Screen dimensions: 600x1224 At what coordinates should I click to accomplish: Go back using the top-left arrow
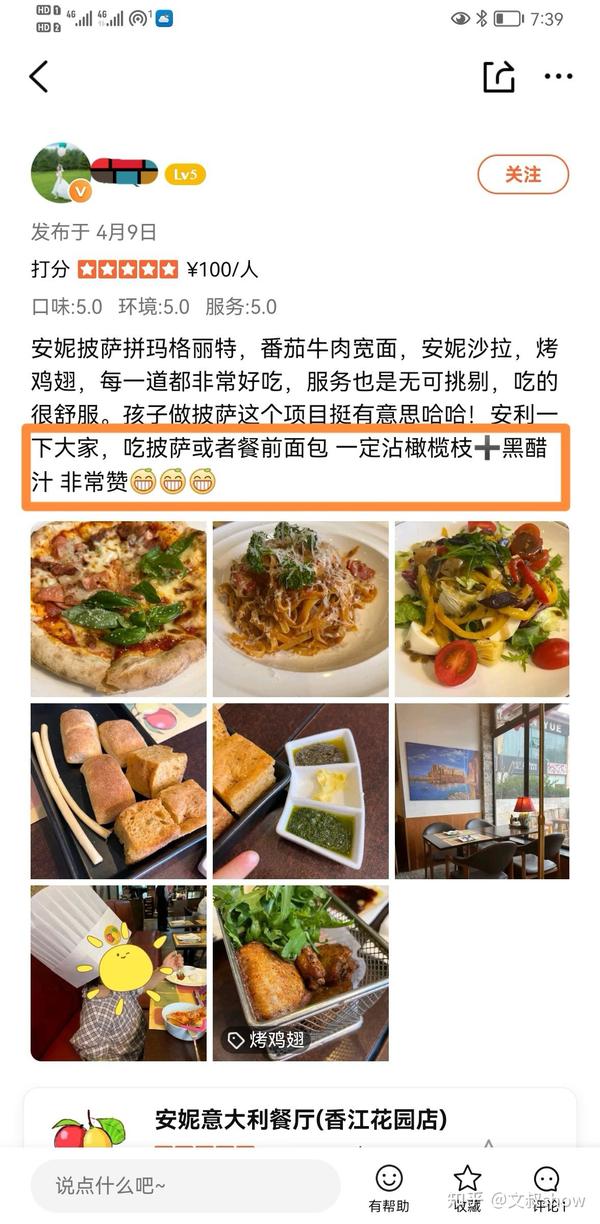pyautogui.click(x=39, y=77)
